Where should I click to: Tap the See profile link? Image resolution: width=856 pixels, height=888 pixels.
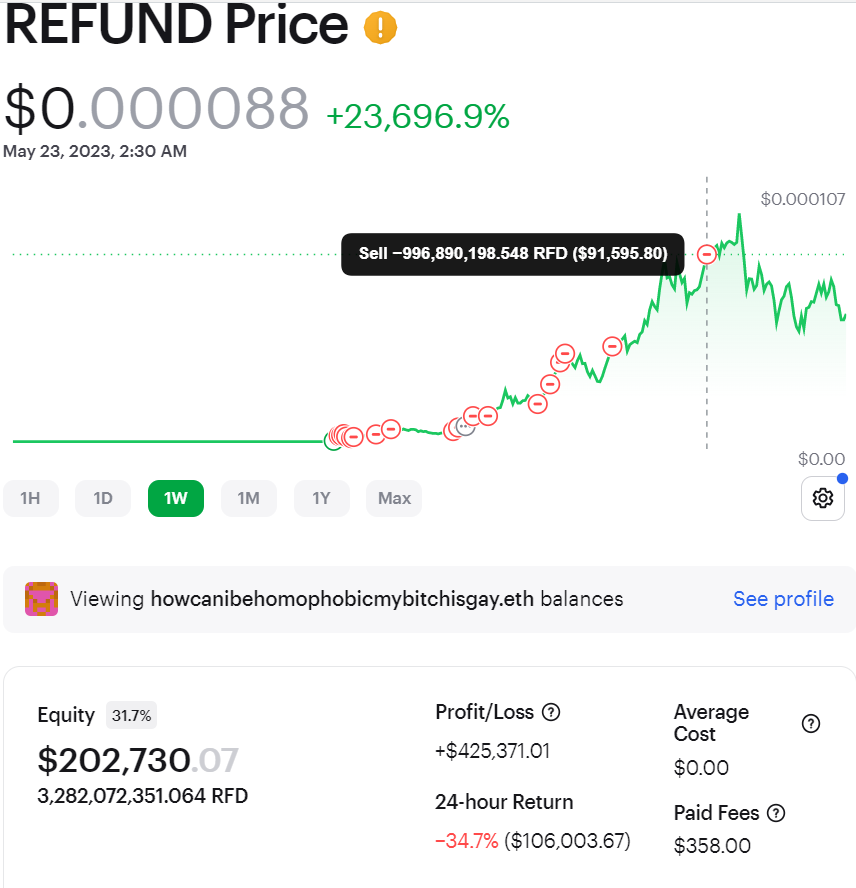coord(783,599)
